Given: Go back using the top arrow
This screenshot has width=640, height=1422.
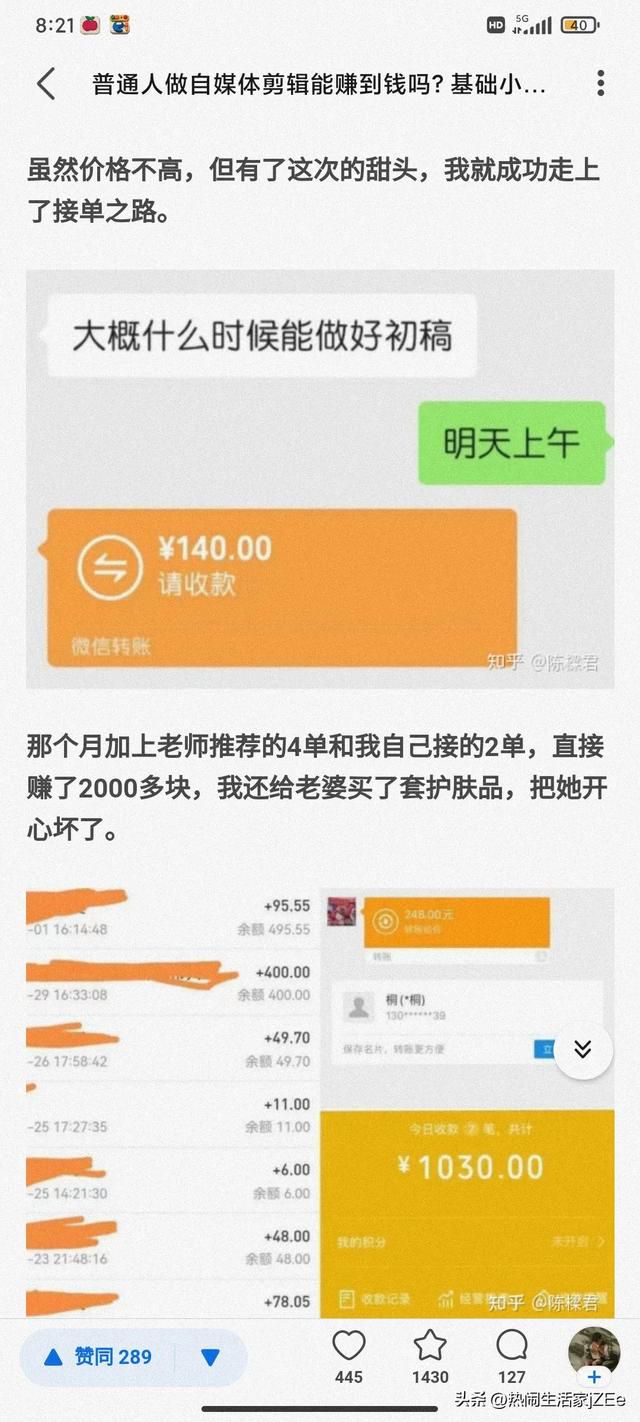Looking at the screenshot, I should pyautogui.click(x=46, y=83).
